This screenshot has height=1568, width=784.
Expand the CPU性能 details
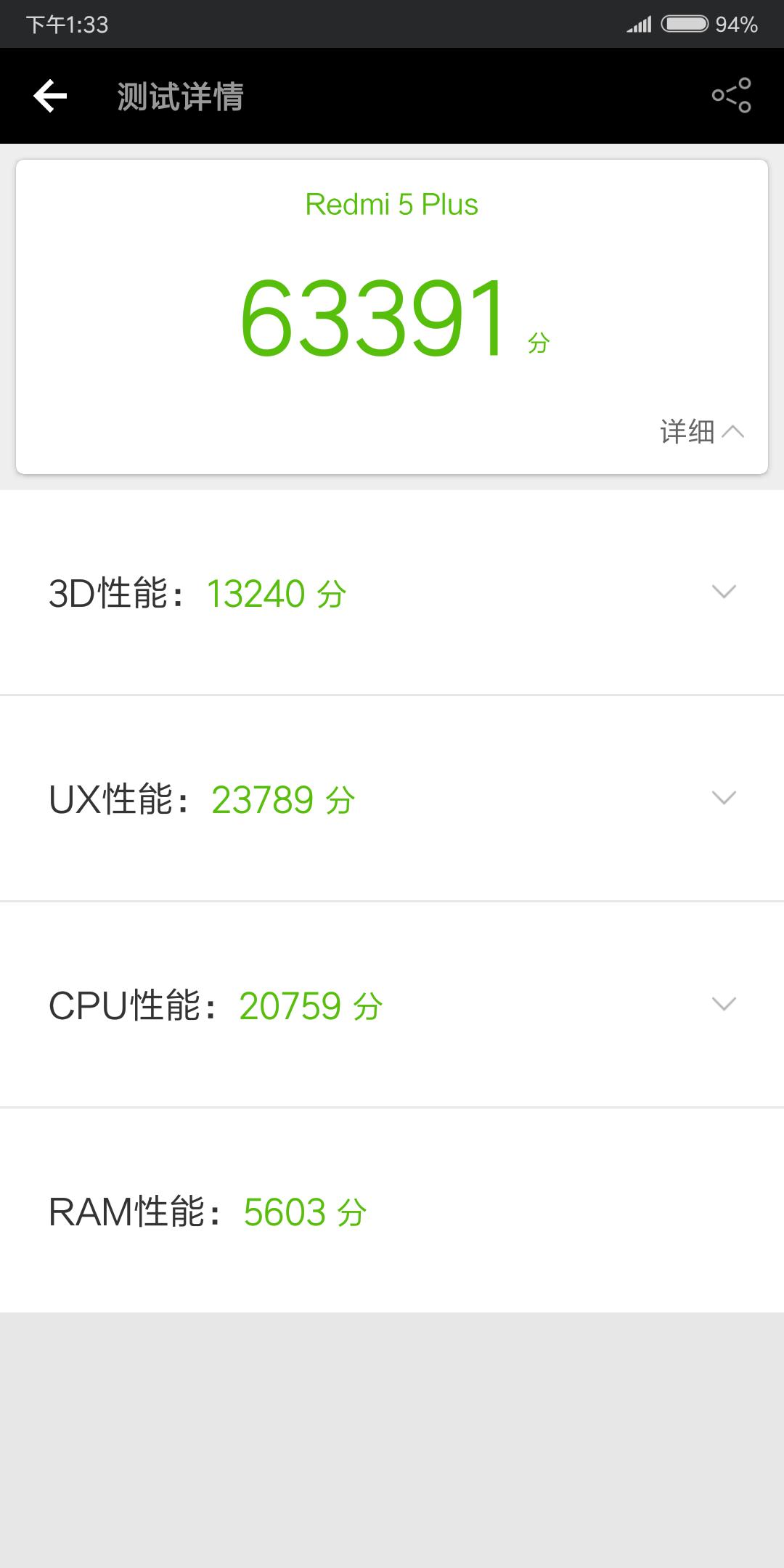723,1004
